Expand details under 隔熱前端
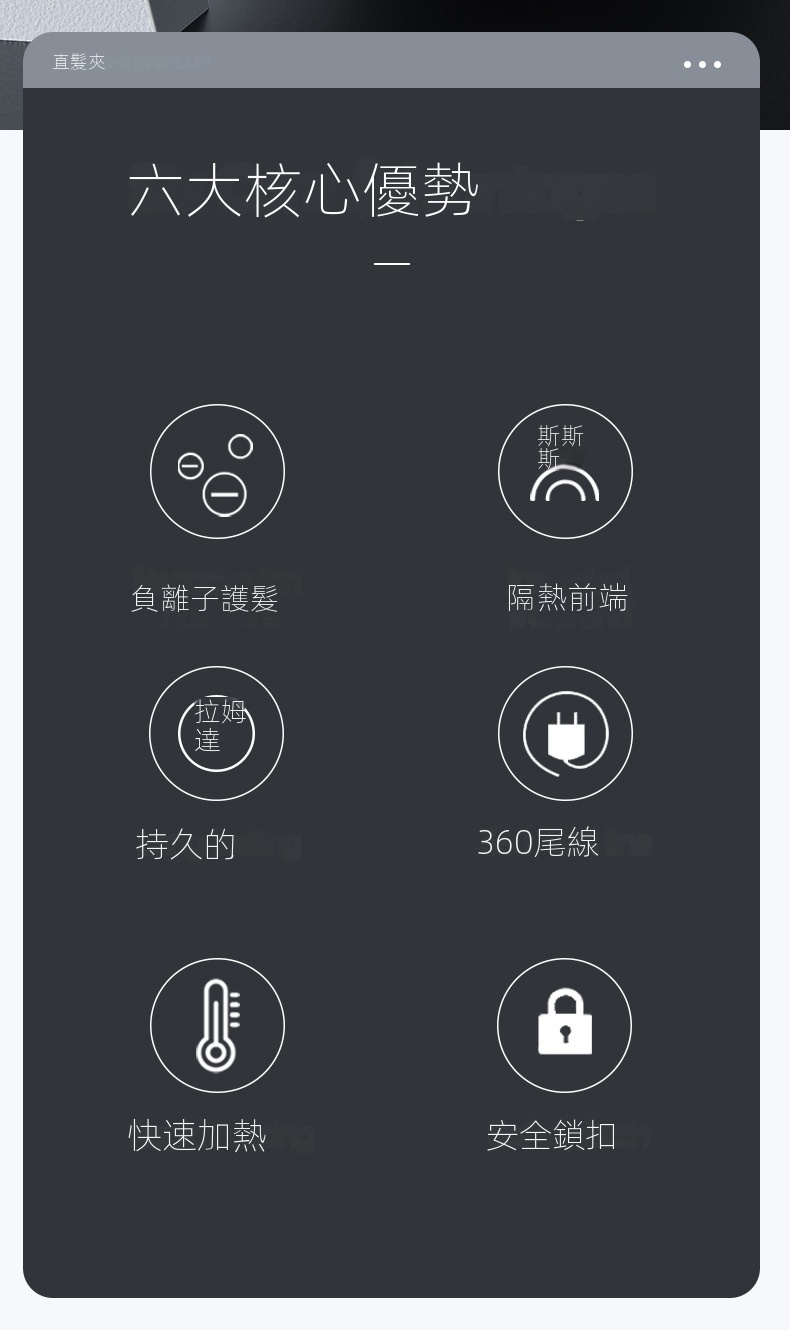The image size is (790, 1330). [x=565, y=596]
